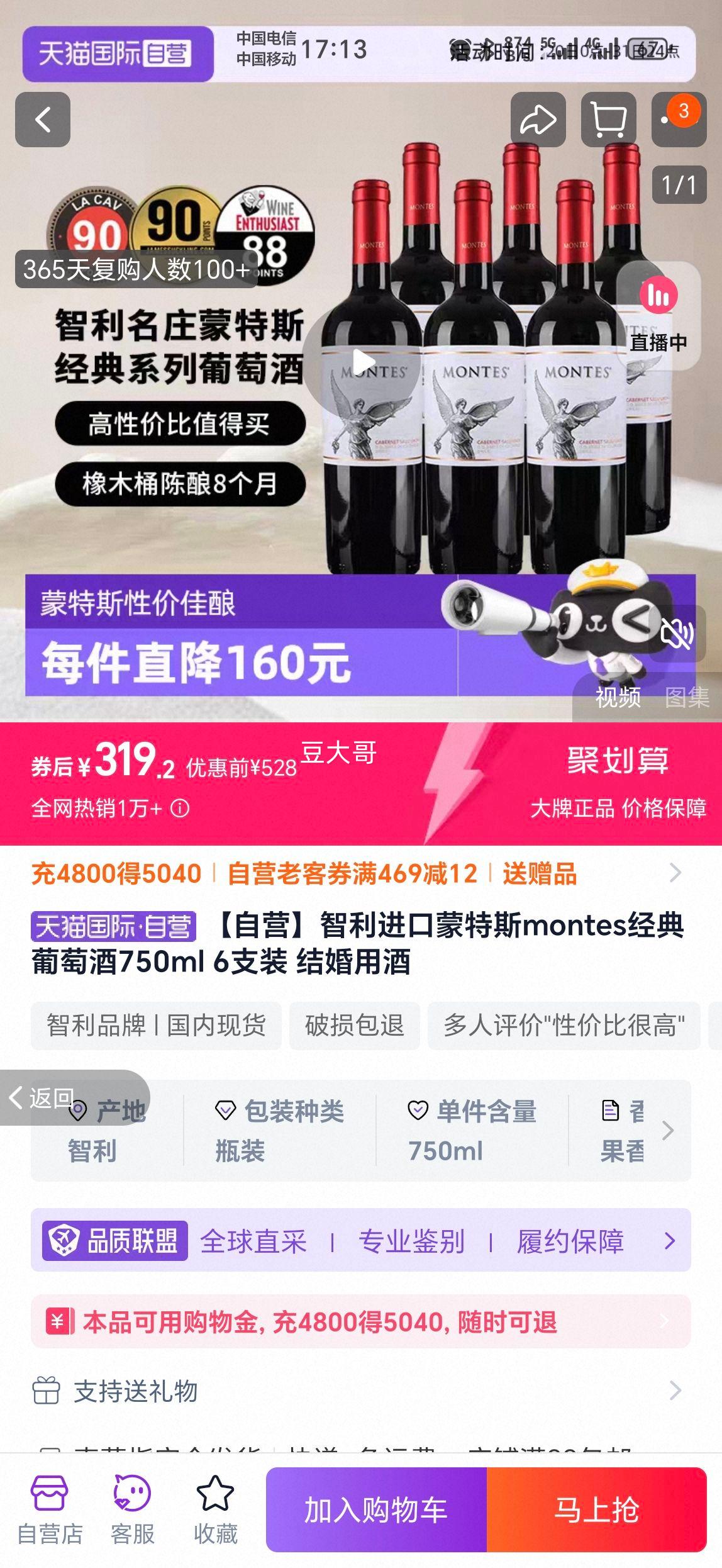Go back using the top-left arrow
The width and height of the screenshot is (722, 1568).
[x=43, y=120]
